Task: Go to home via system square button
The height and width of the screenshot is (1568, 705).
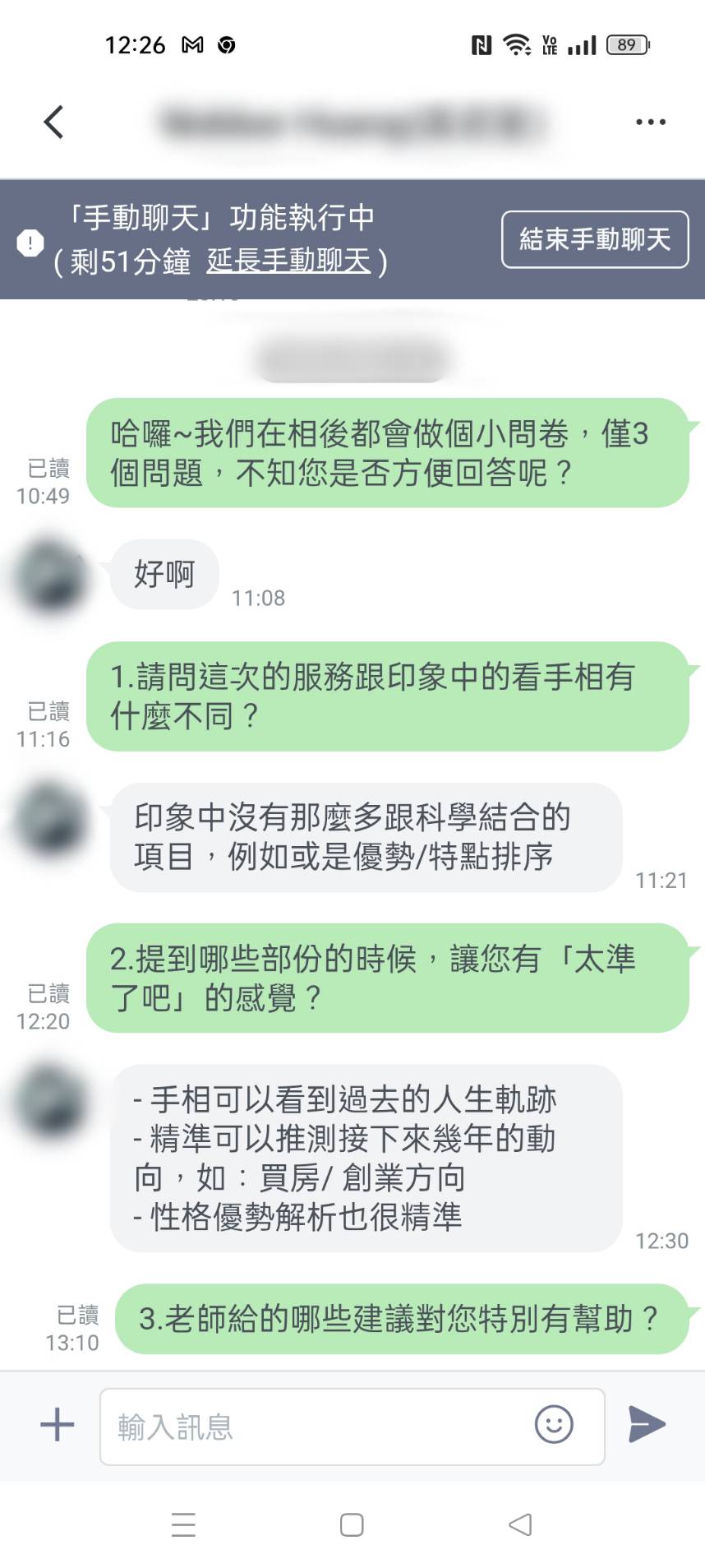Action: point(352,1524)
